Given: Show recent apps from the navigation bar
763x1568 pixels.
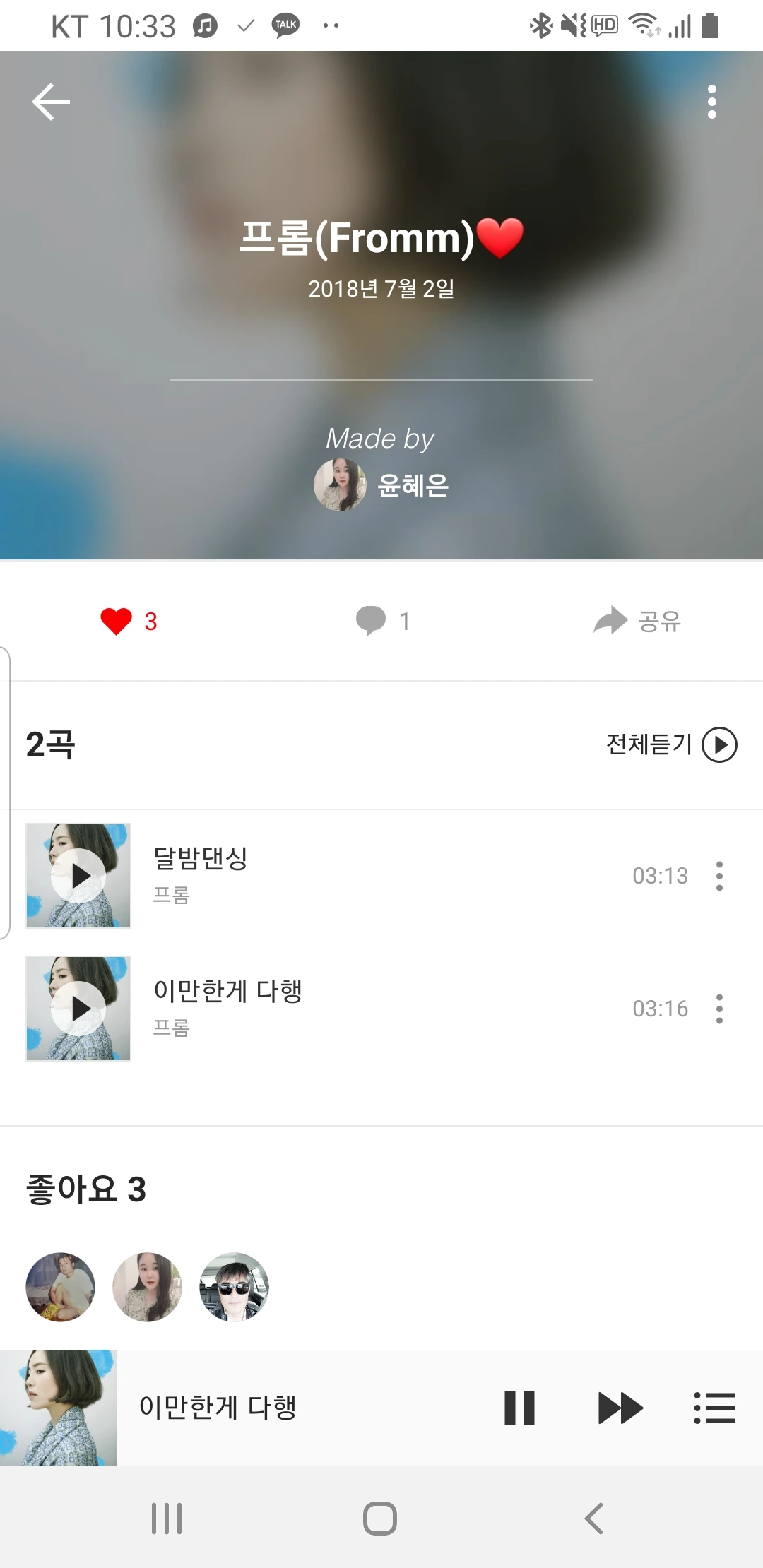Looking at the screenshot, I should pyautogui.click(x=167, y=1518).
